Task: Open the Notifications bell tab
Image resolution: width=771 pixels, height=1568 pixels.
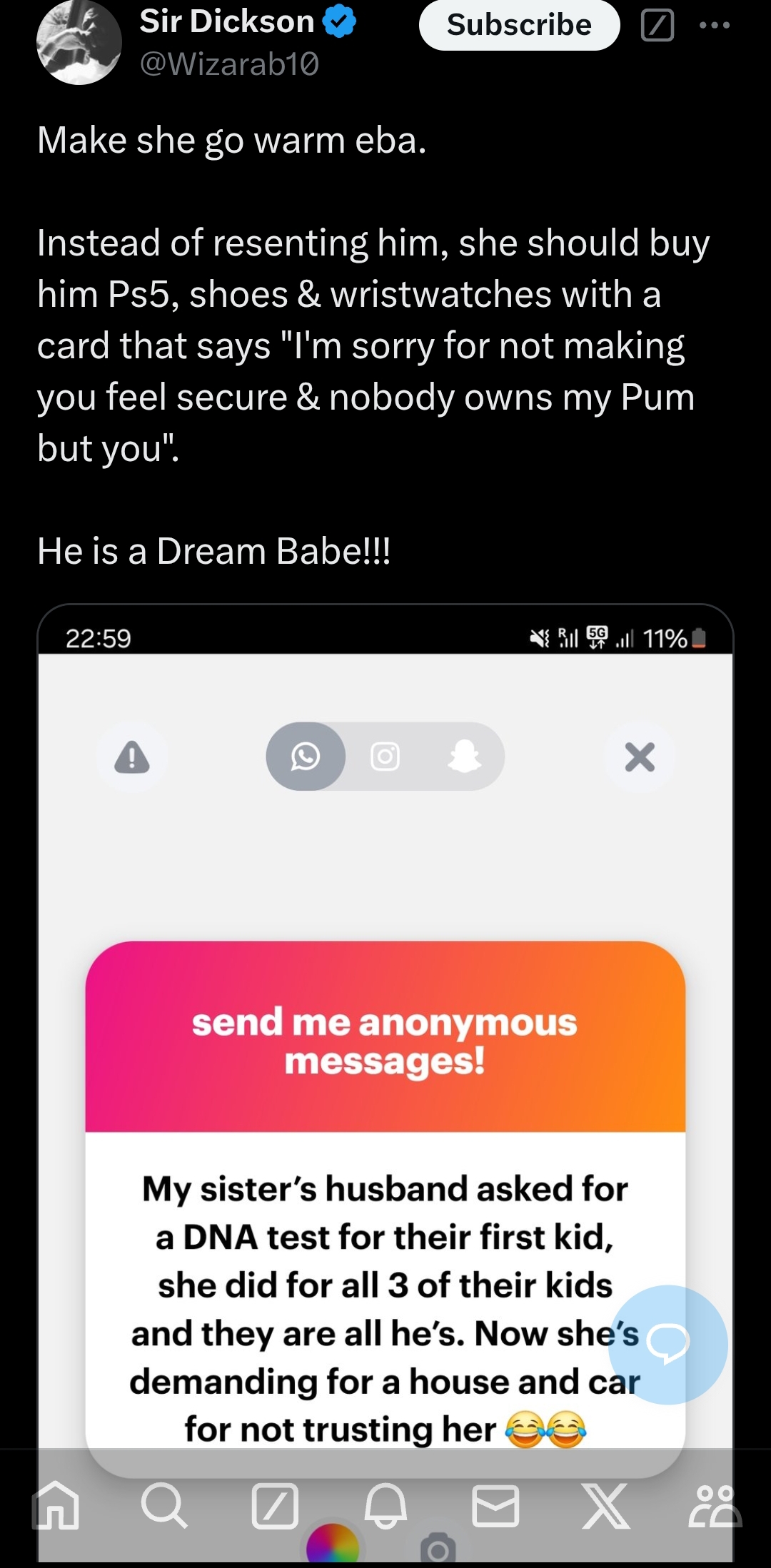Action: [385, 1504]
